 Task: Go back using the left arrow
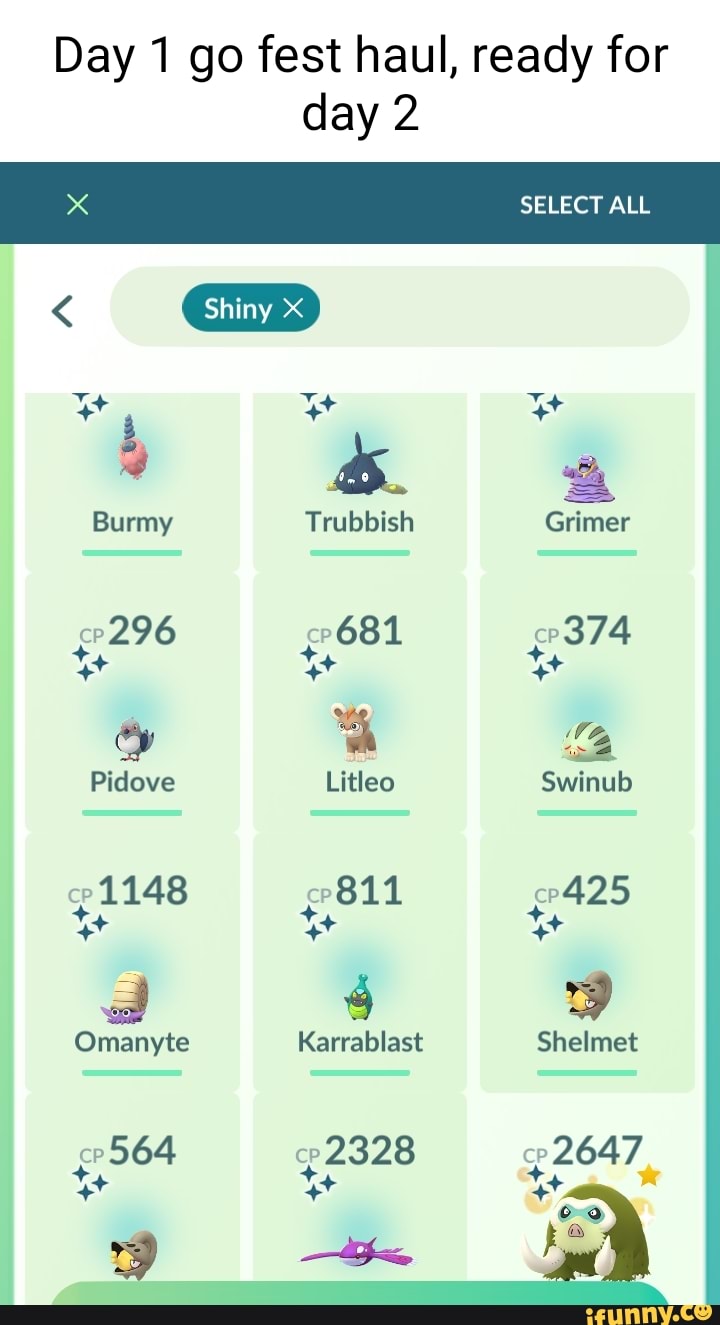61,311
